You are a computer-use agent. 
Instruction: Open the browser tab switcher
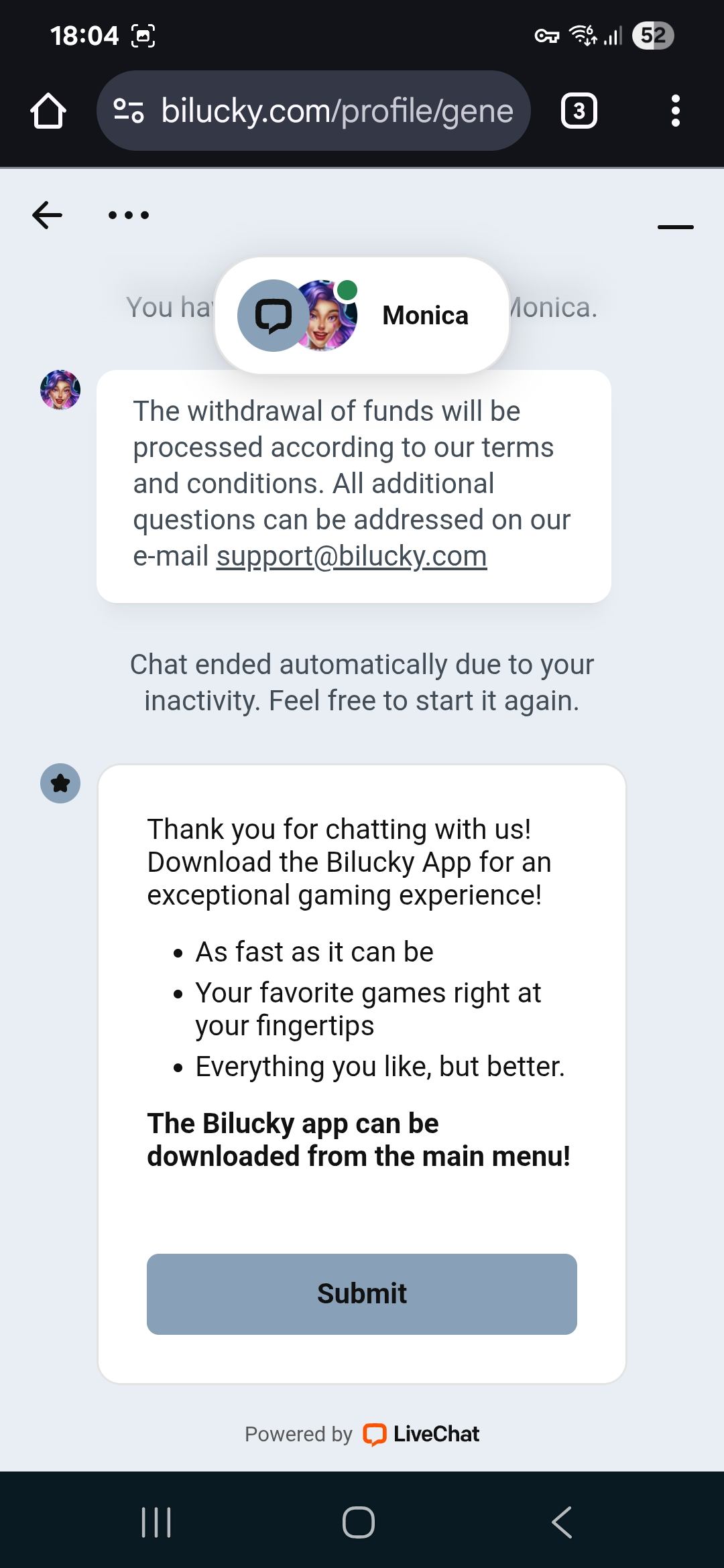[x=579, y=111]
